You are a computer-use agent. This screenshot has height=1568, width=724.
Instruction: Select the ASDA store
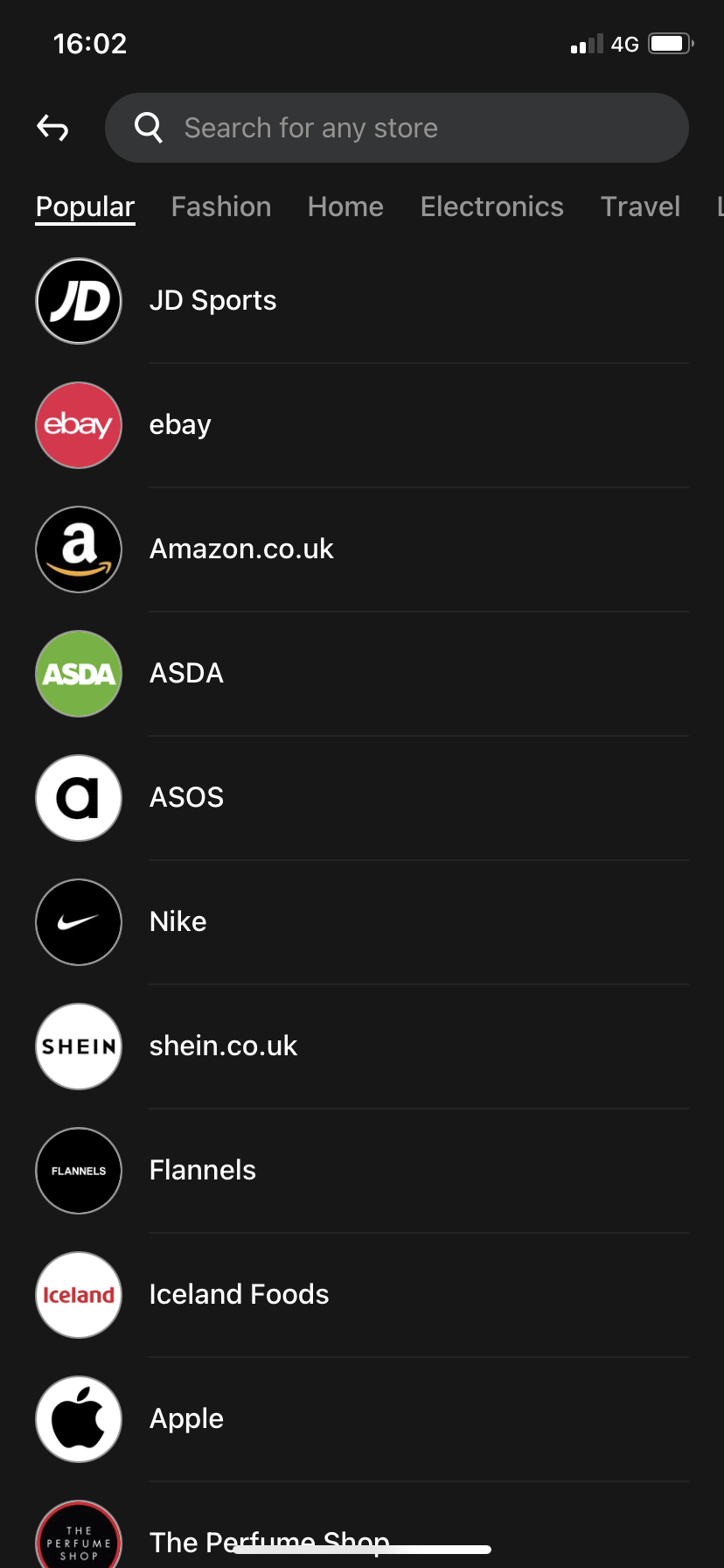coord(186,674)
